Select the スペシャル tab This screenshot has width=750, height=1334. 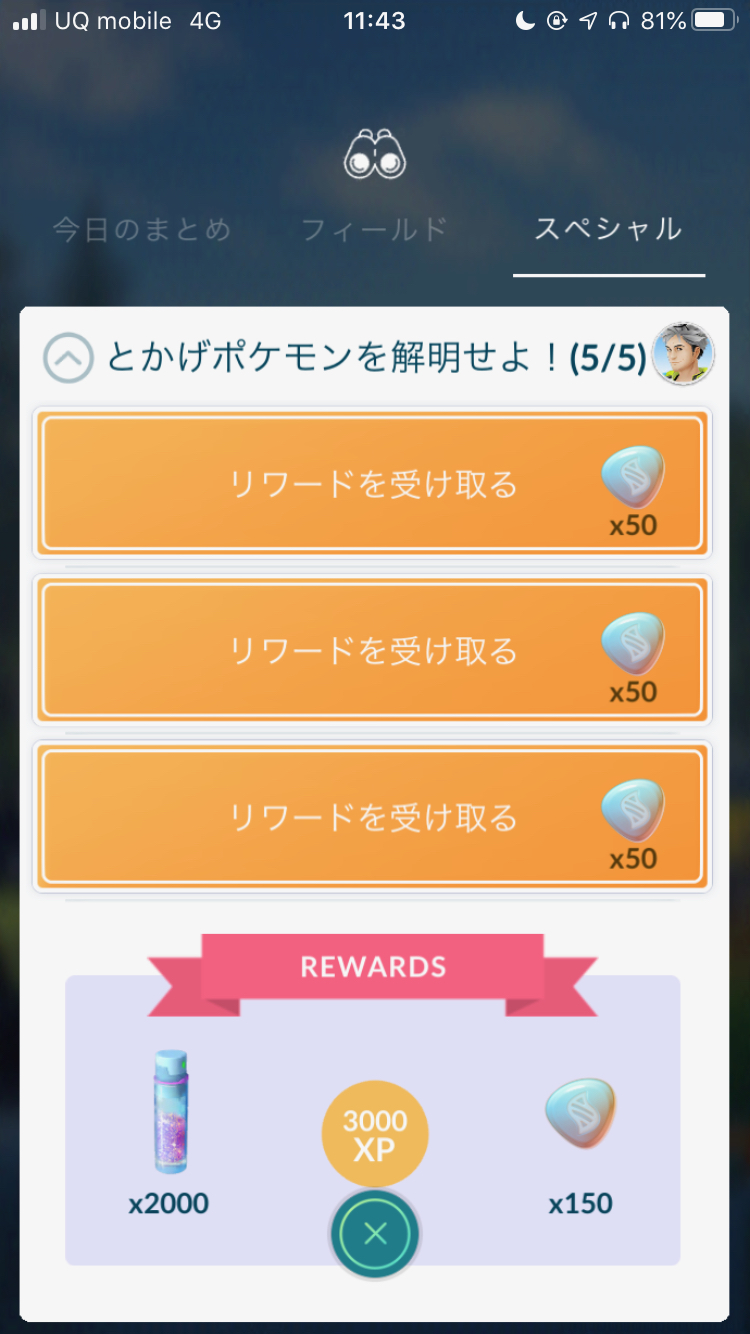608,229
